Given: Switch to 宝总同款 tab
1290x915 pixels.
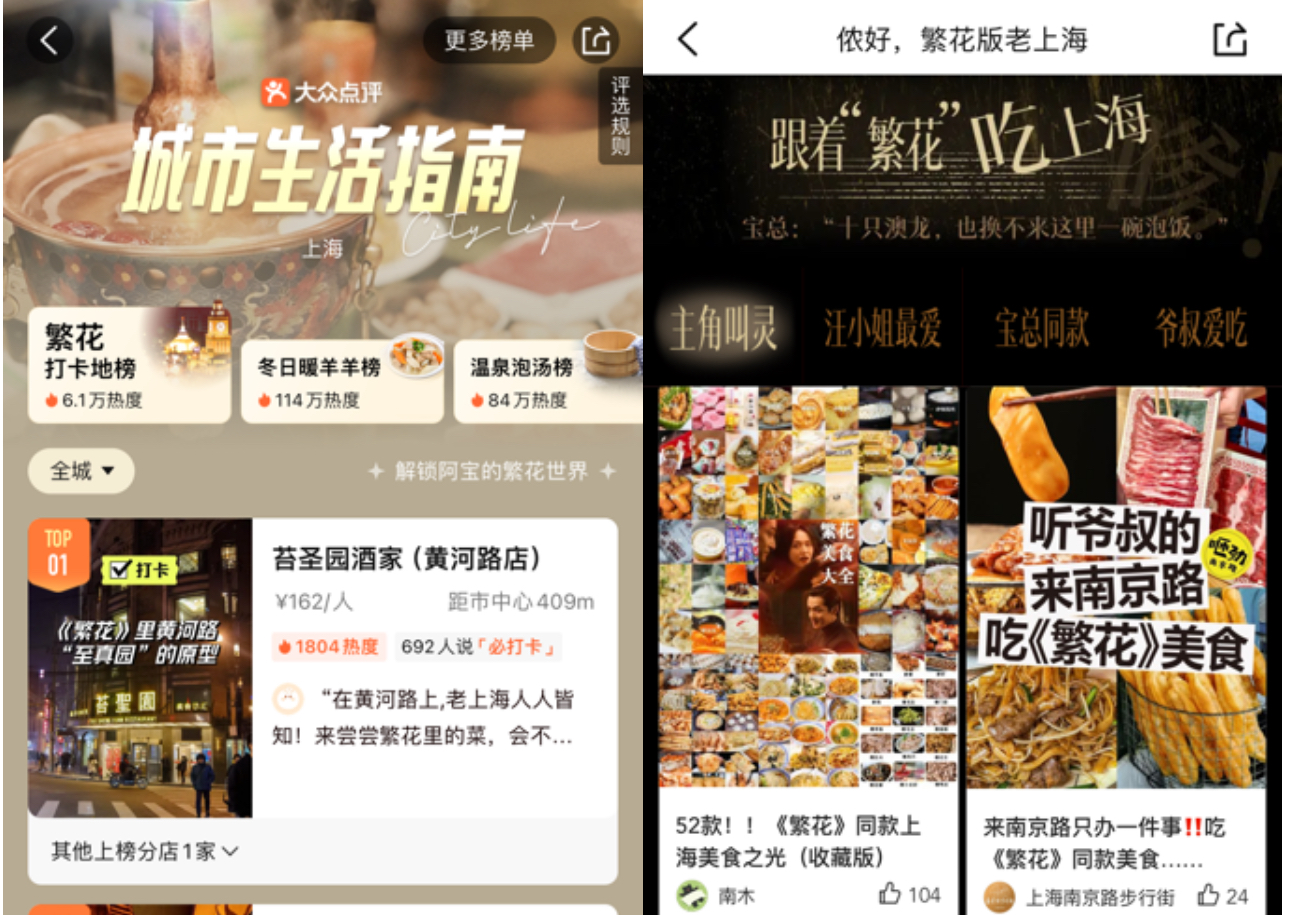Looking at the screenshot, I should [x=1041, y=330].
